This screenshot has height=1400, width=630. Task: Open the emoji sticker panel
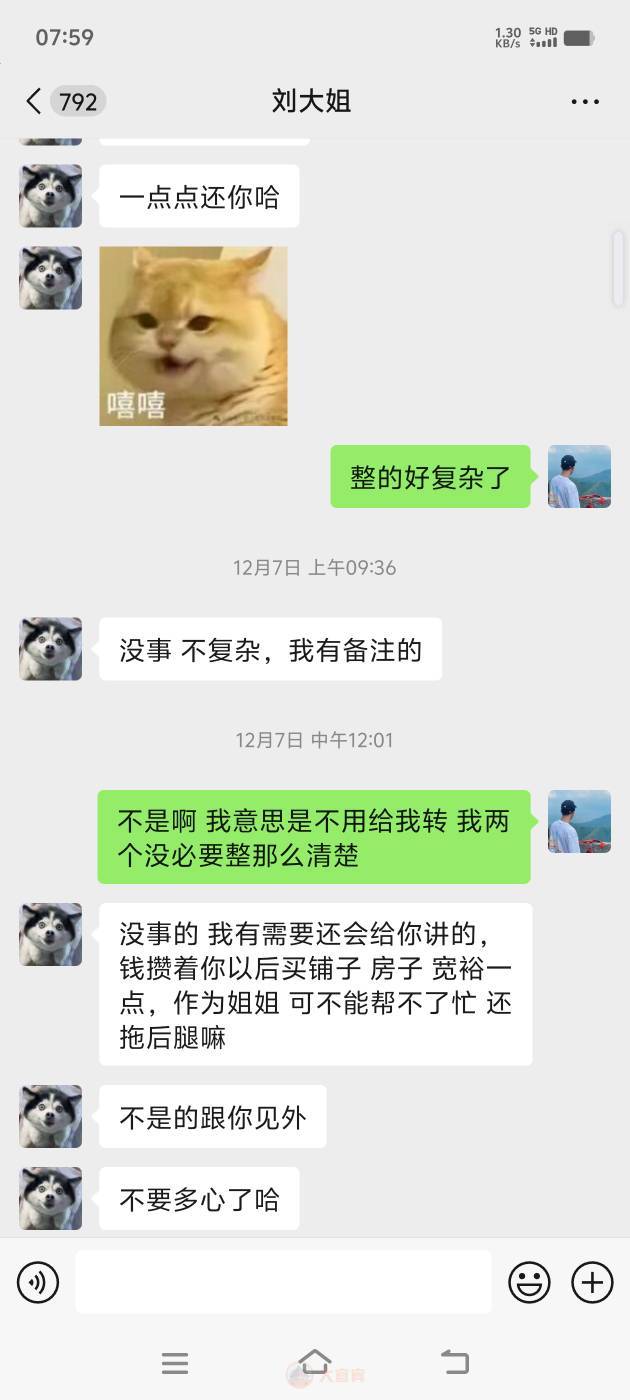[x=529, y=1282]
